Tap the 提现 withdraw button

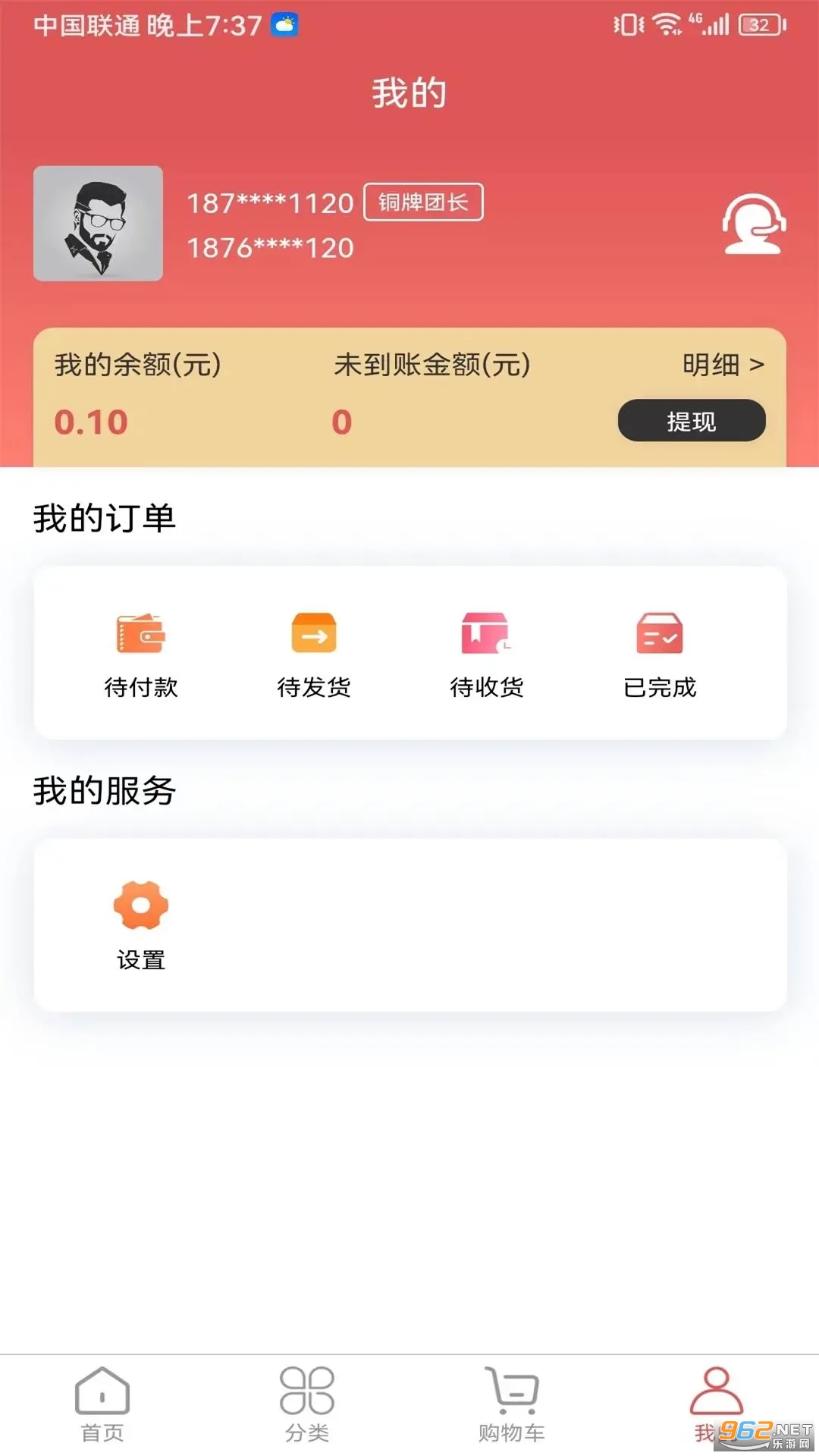[x=691, y=421]
